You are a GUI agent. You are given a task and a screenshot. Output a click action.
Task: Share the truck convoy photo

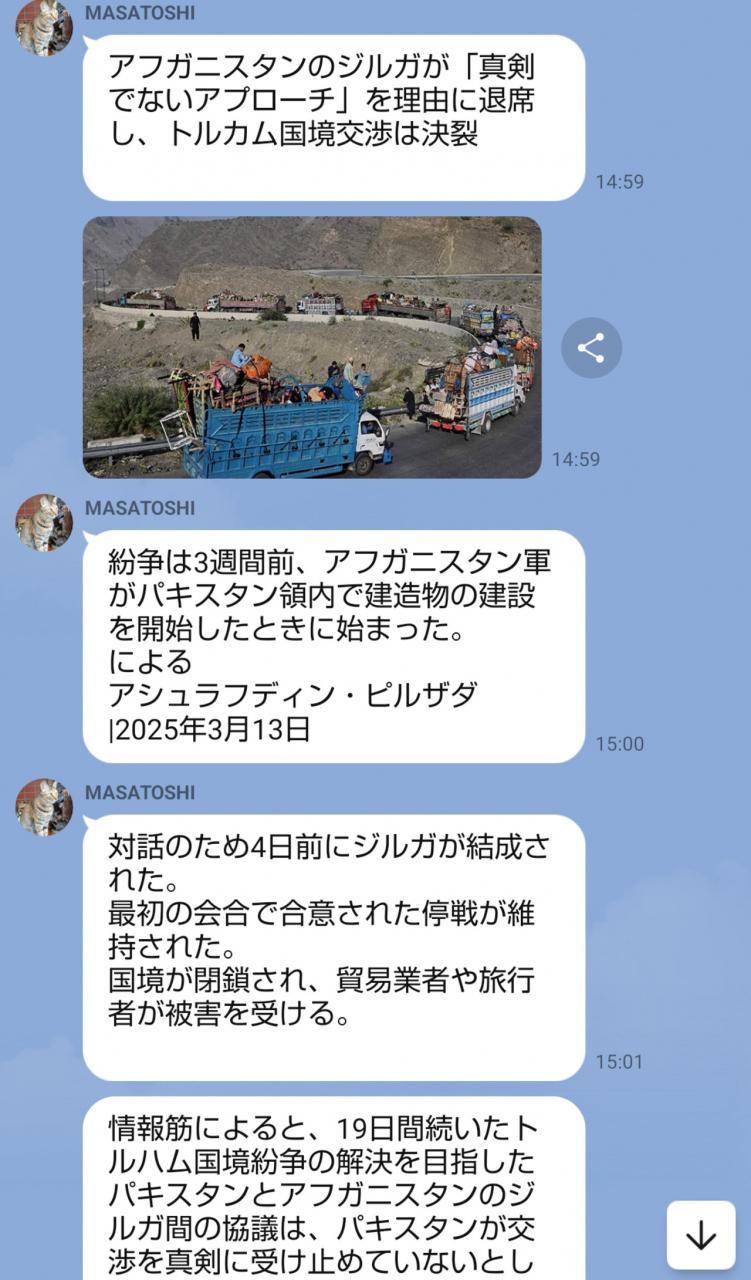[x=591, y=348]
